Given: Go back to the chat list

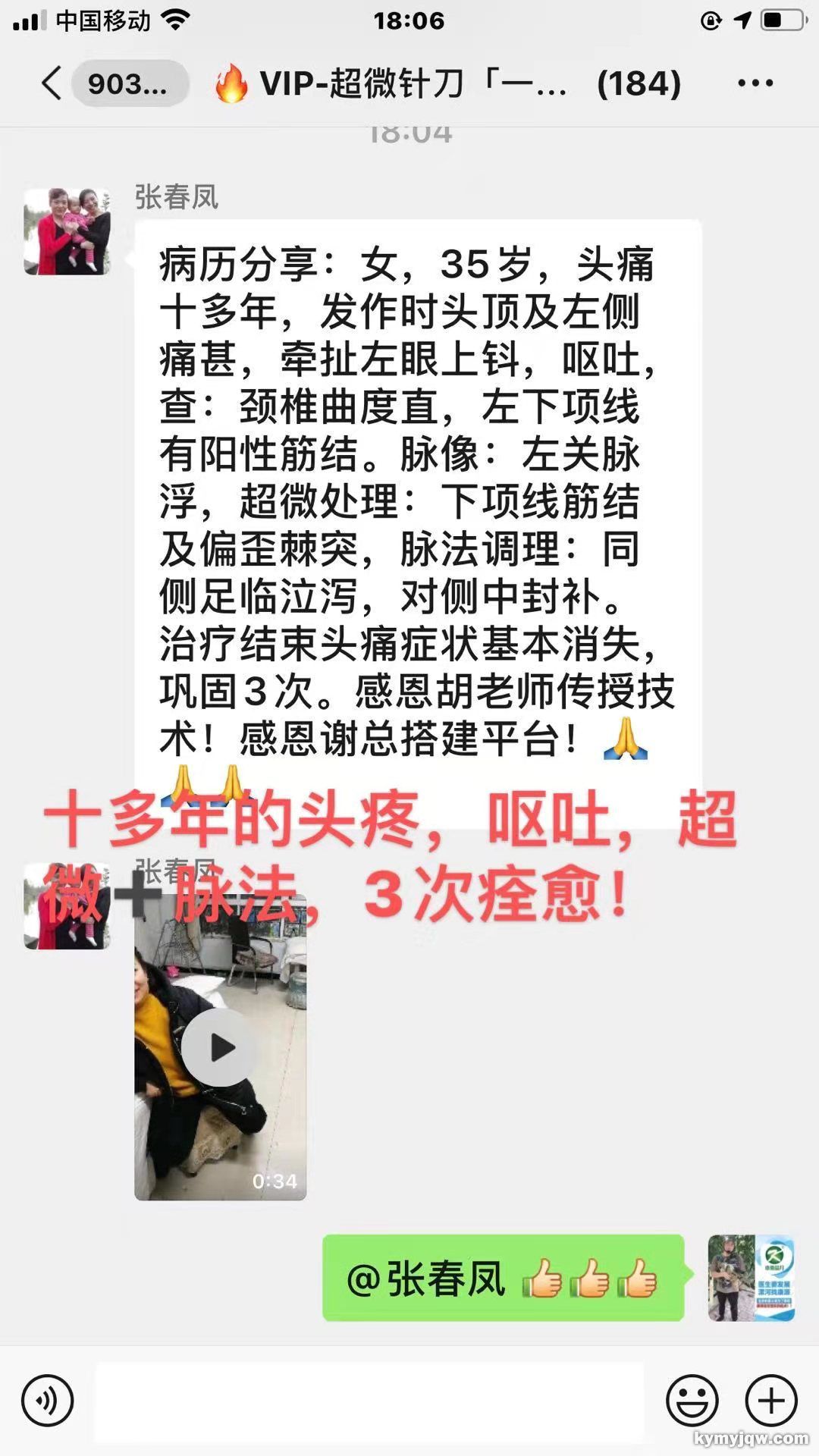Looking at the screenshot, I should pyautogui.click(x=53, y=83).
